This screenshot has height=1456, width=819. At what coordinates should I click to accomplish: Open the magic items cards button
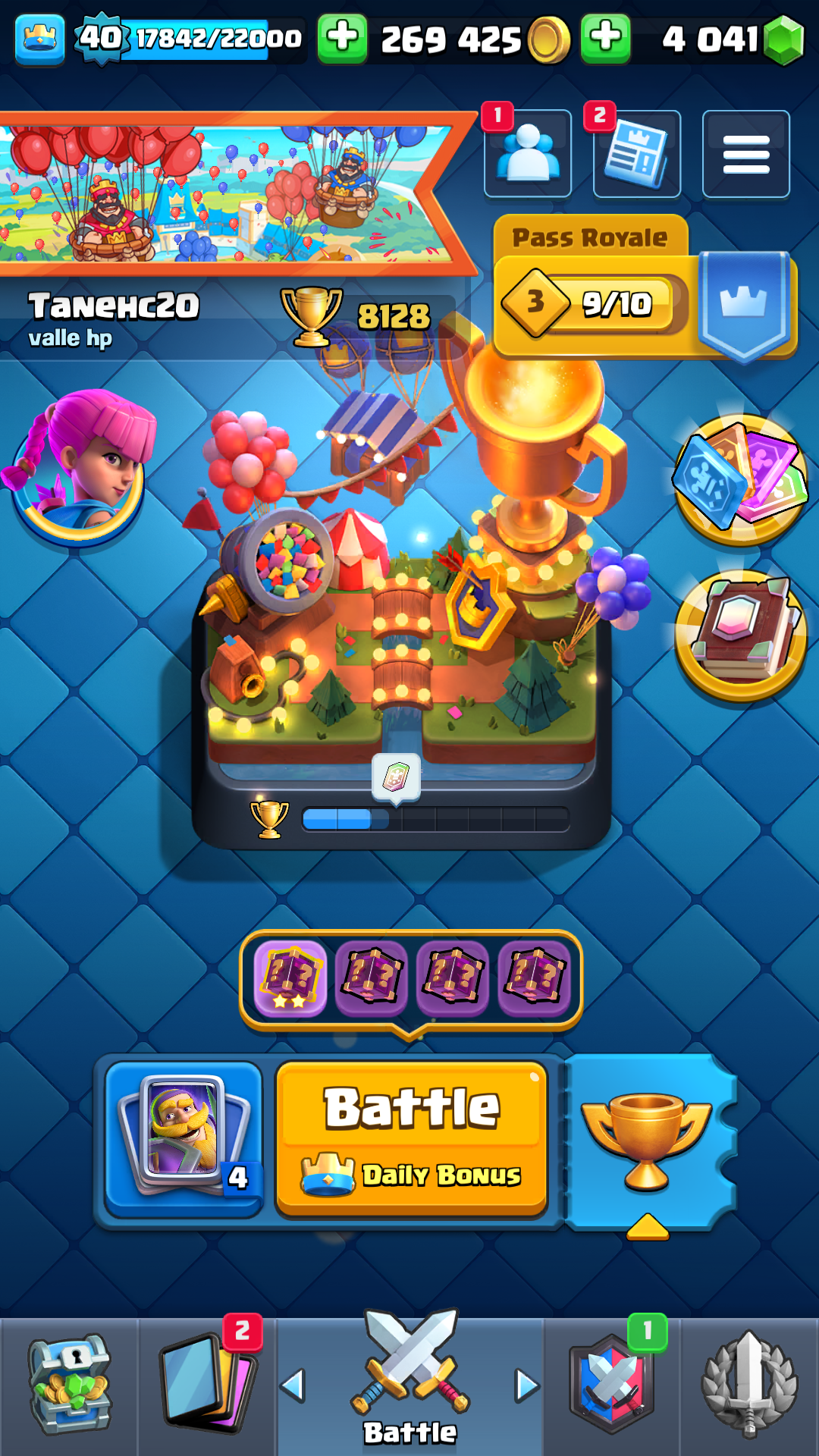741,479
